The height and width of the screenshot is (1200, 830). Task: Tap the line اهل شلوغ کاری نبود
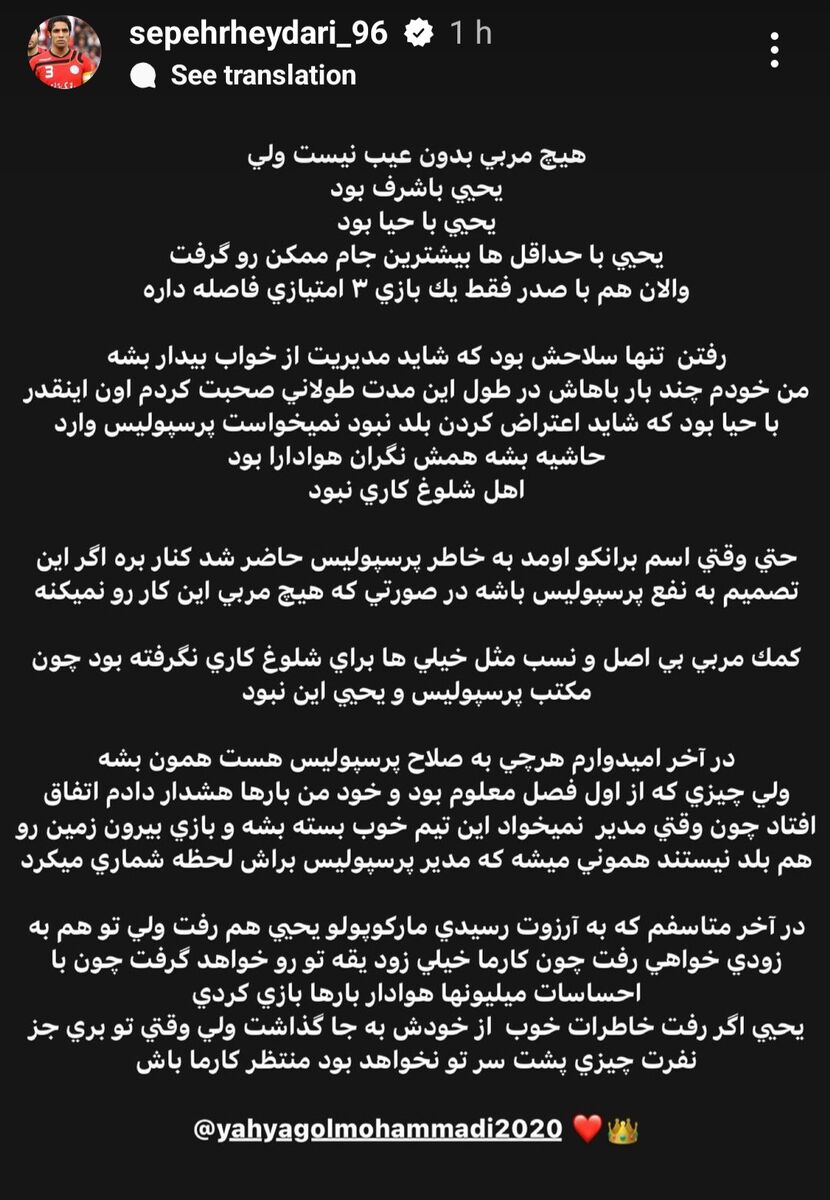pyautogui.click(x=414, y=494)
